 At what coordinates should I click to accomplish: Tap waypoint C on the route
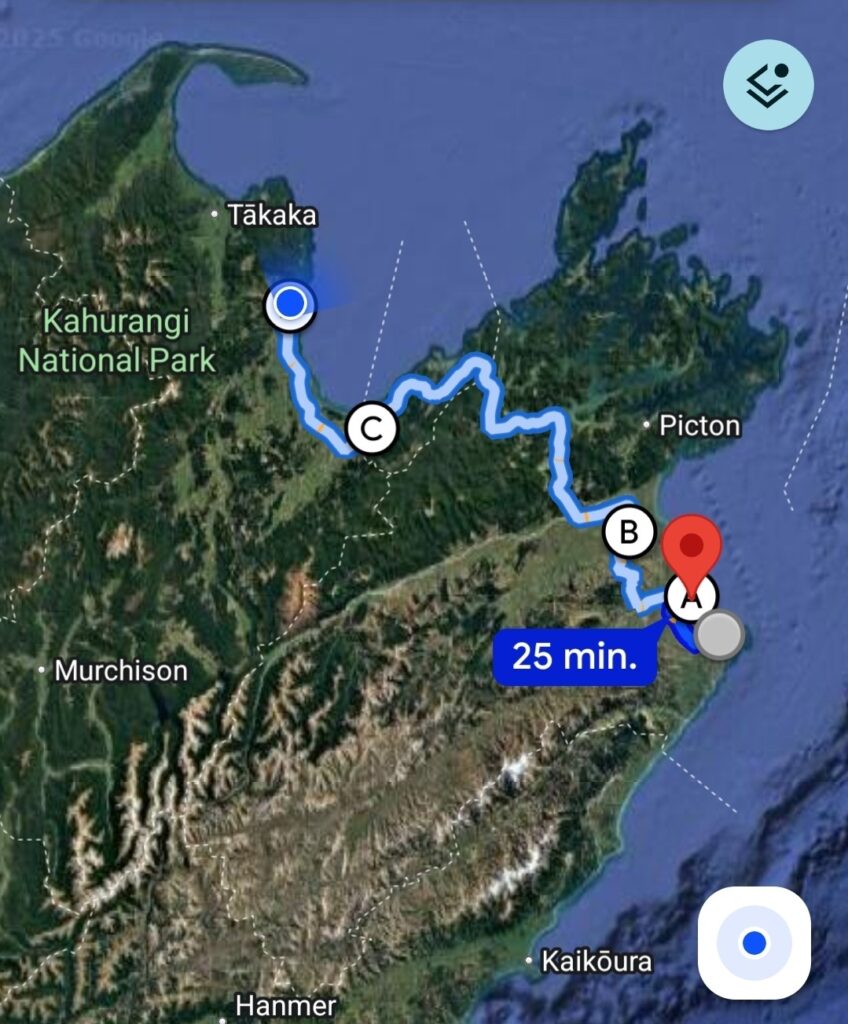pyautogui.click(x=371, y=430)
